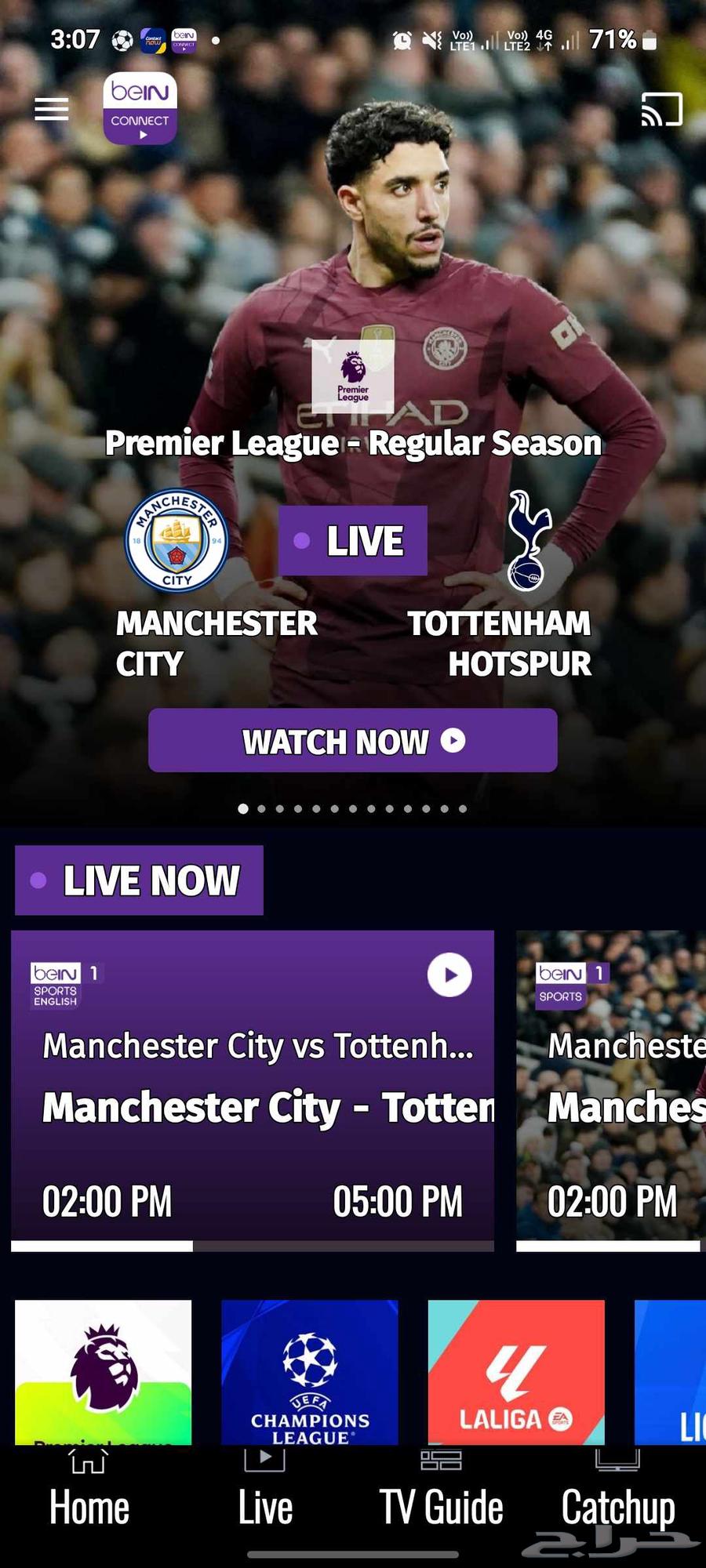706x1568 pixels.
Task: Start casting with the Chromecast icon
Action: point(659,111)
